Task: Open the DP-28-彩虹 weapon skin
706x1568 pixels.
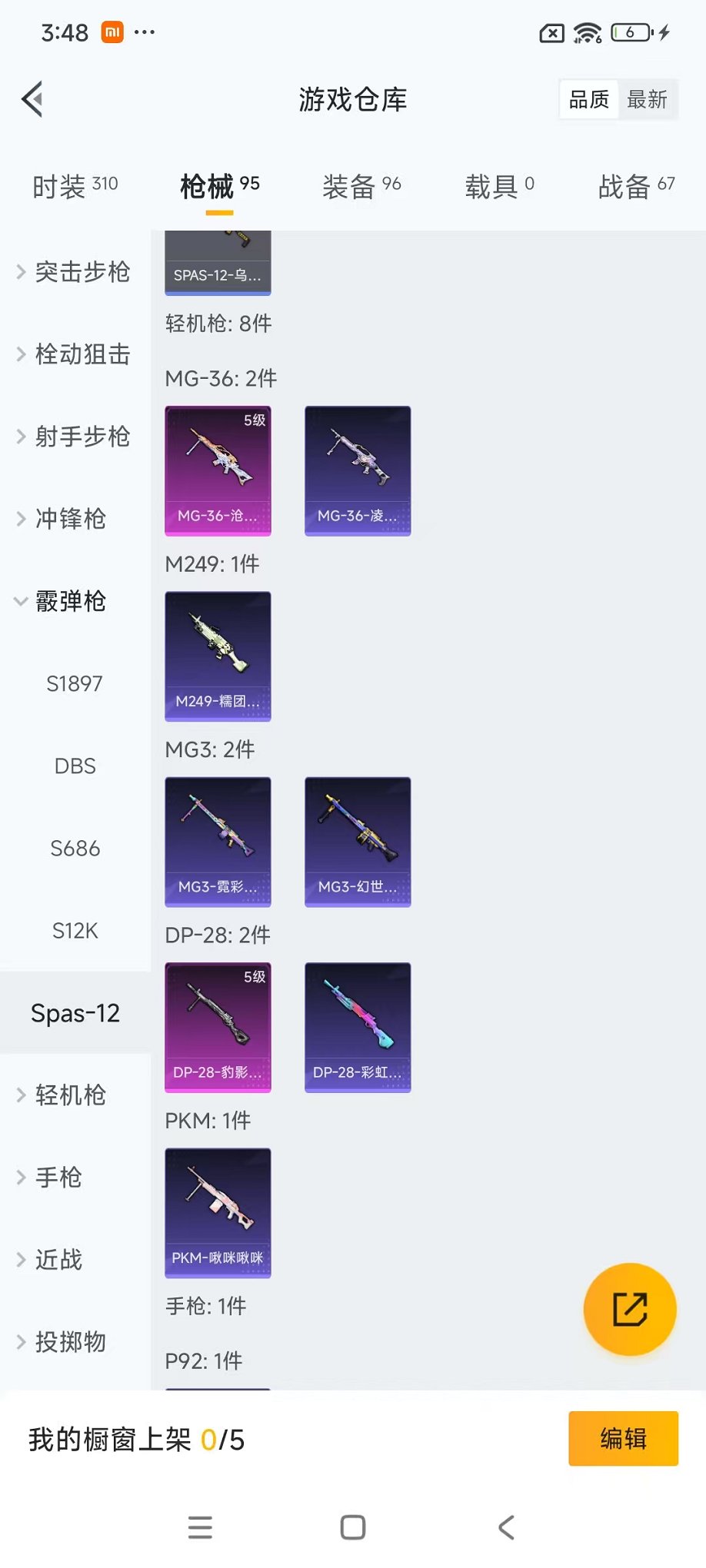Action: tap(358, 1027)
